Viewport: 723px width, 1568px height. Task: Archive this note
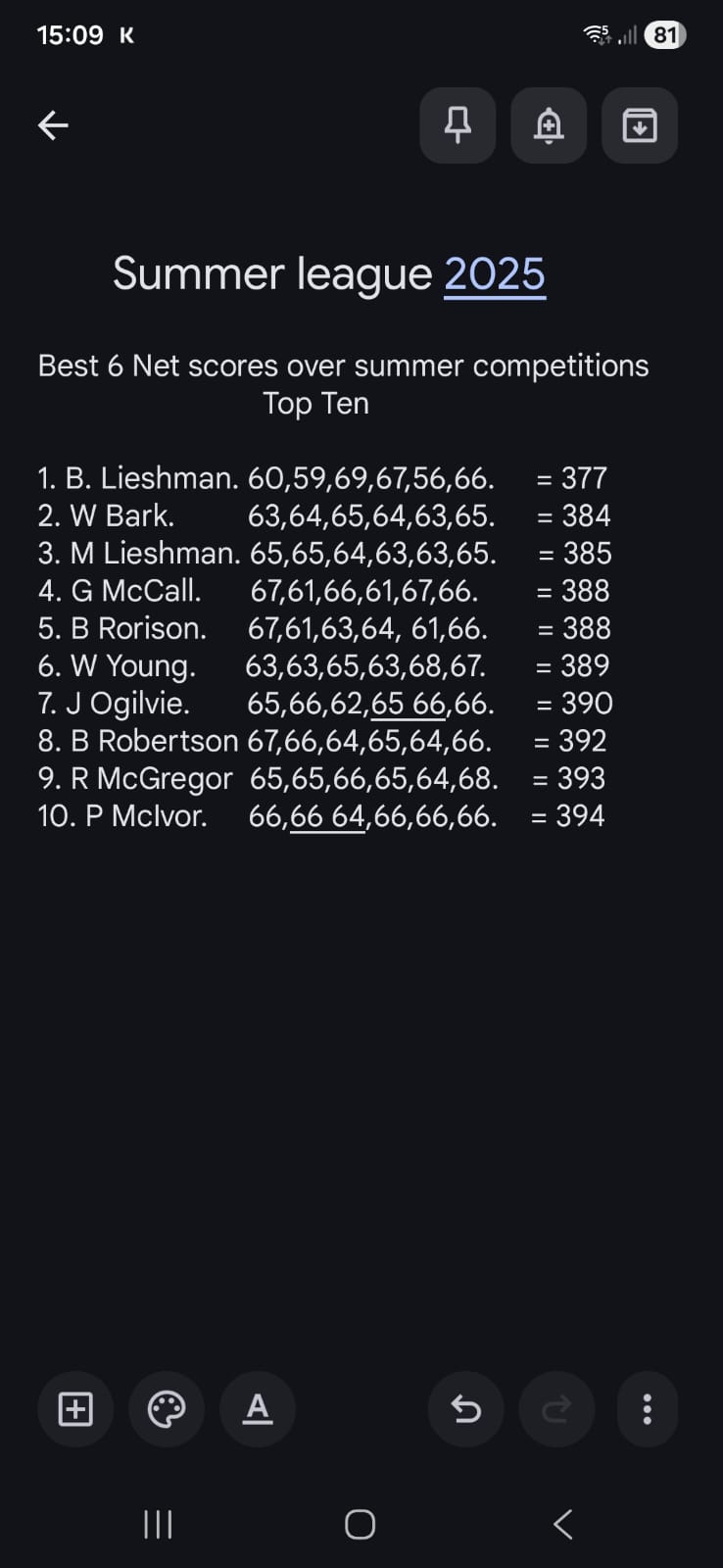click(640, 125)
